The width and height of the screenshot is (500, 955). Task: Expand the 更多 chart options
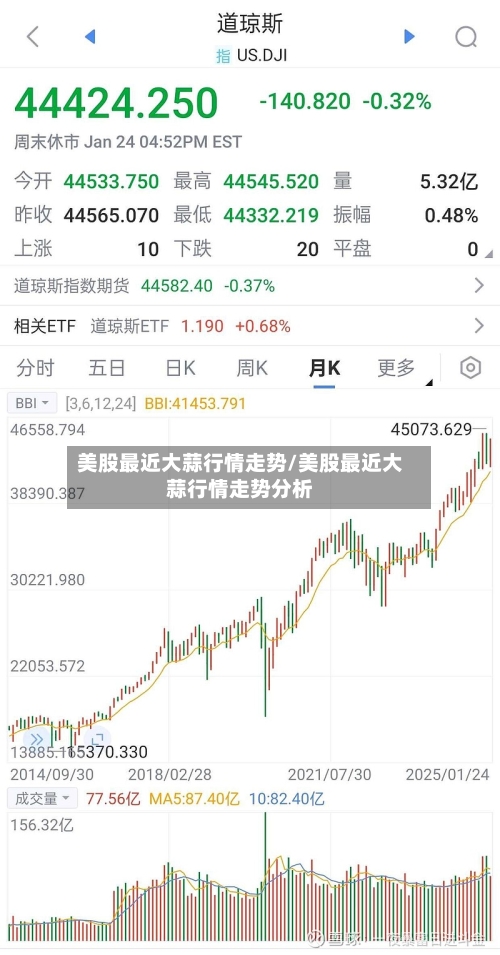[396, 368]
